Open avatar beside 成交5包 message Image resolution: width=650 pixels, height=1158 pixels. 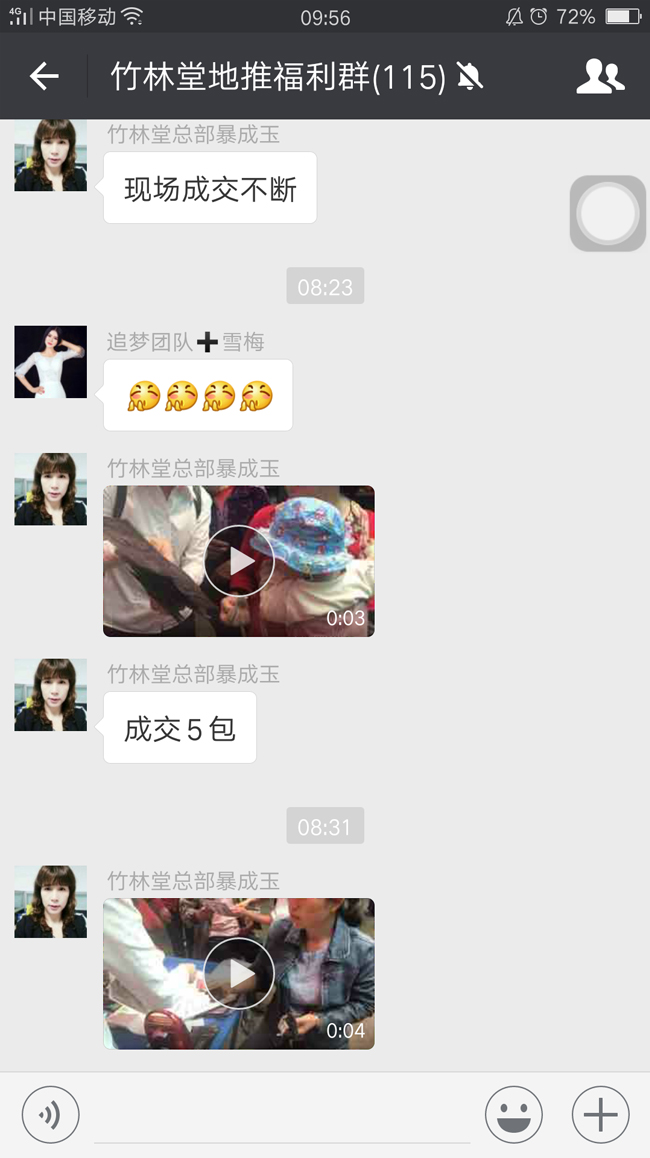(x=50, y=695)
